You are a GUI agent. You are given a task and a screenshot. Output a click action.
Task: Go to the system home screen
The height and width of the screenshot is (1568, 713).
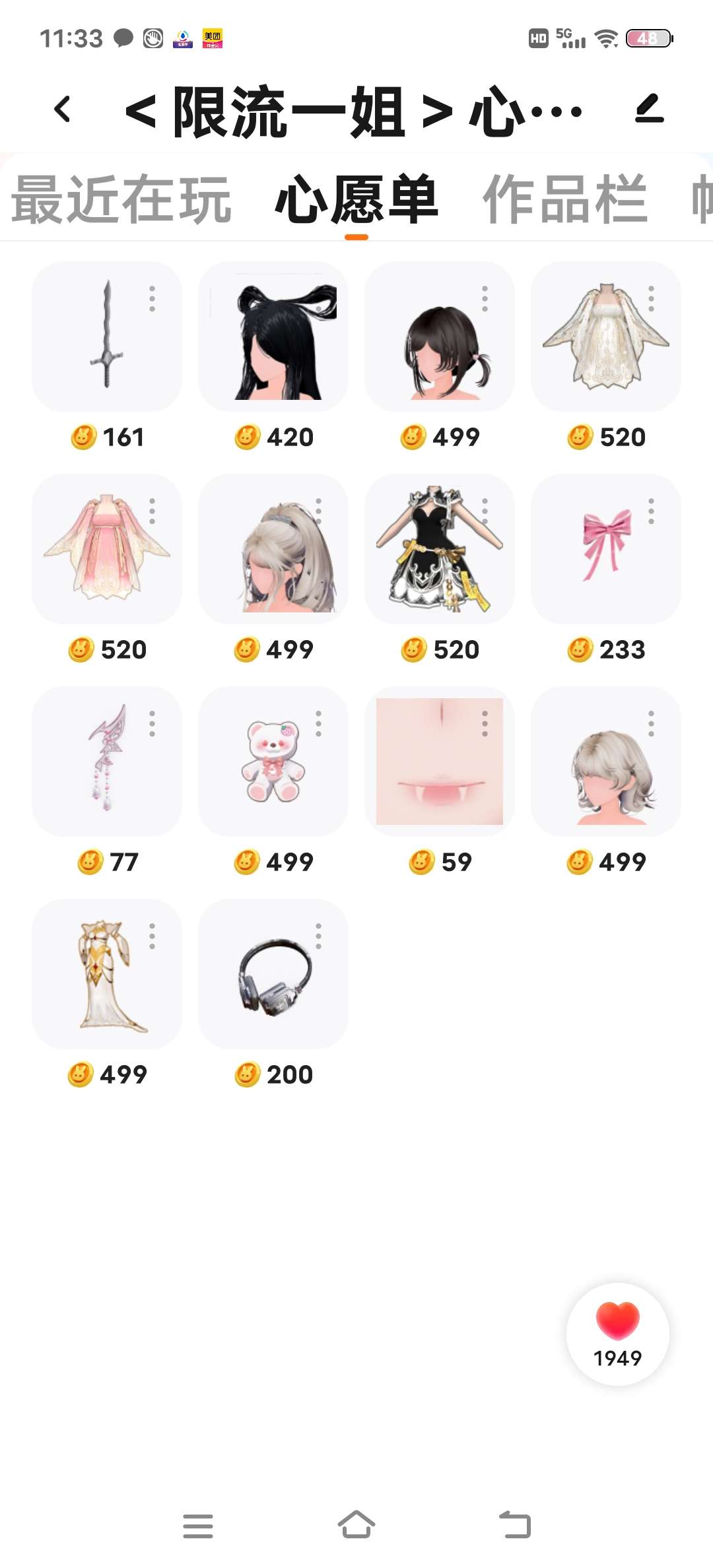coord(356,1524)
